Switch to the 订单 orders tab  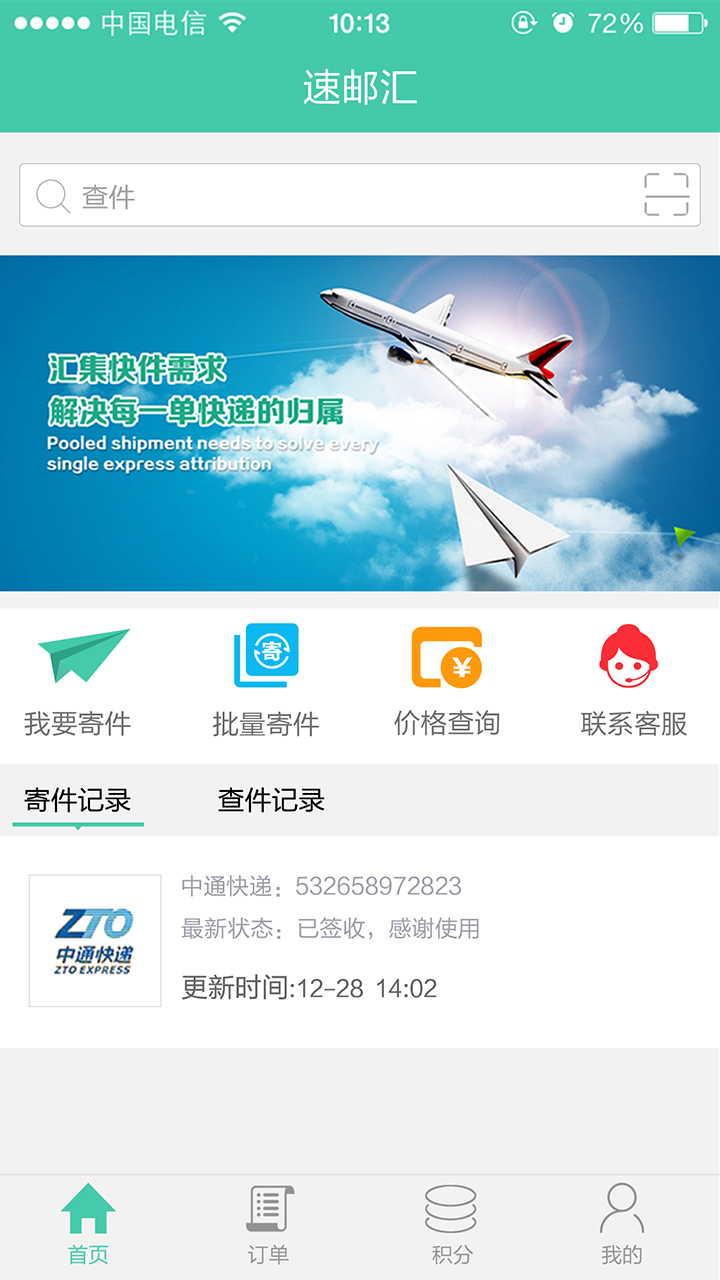[x=268, y=1224]
